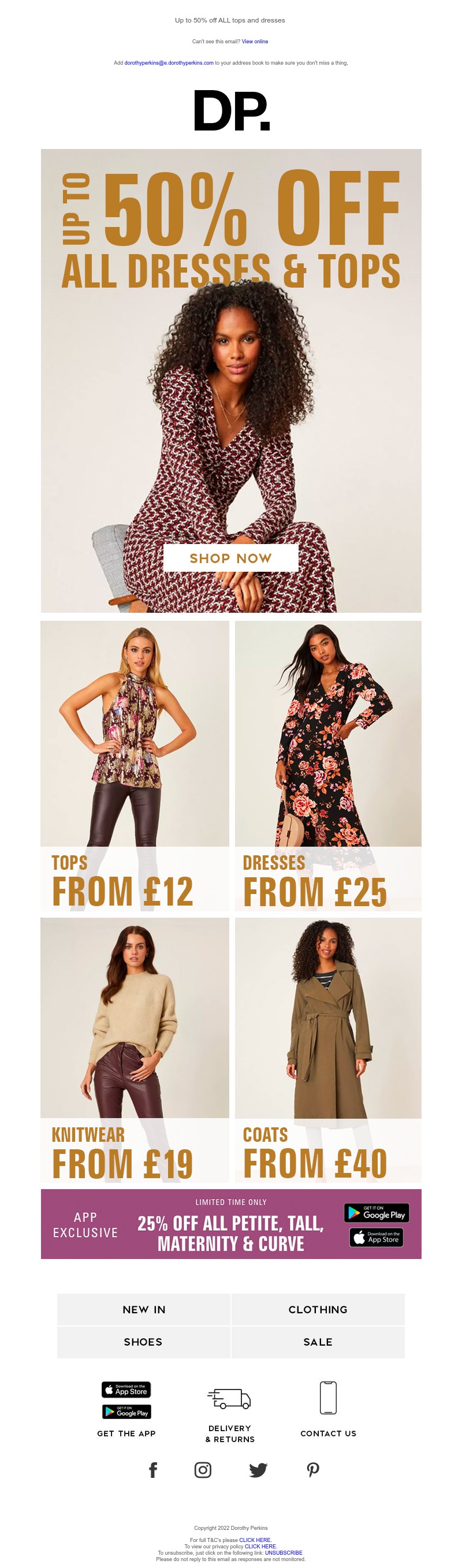This screenshot has height=1568, width=462.
Task: Visit the Facebook page
Action: pos(153,1469)
